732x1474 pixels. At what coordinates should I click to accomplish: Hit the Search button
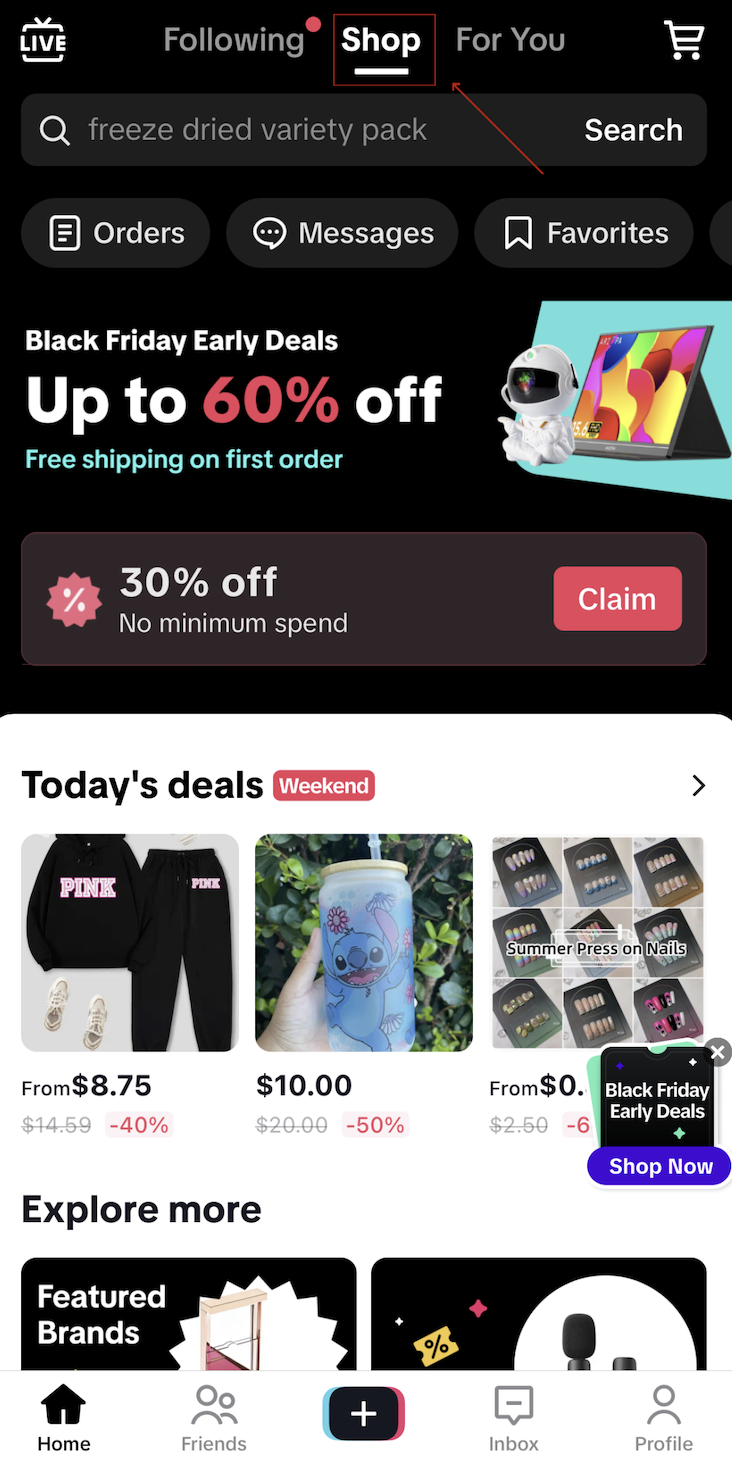coord(633,130)
